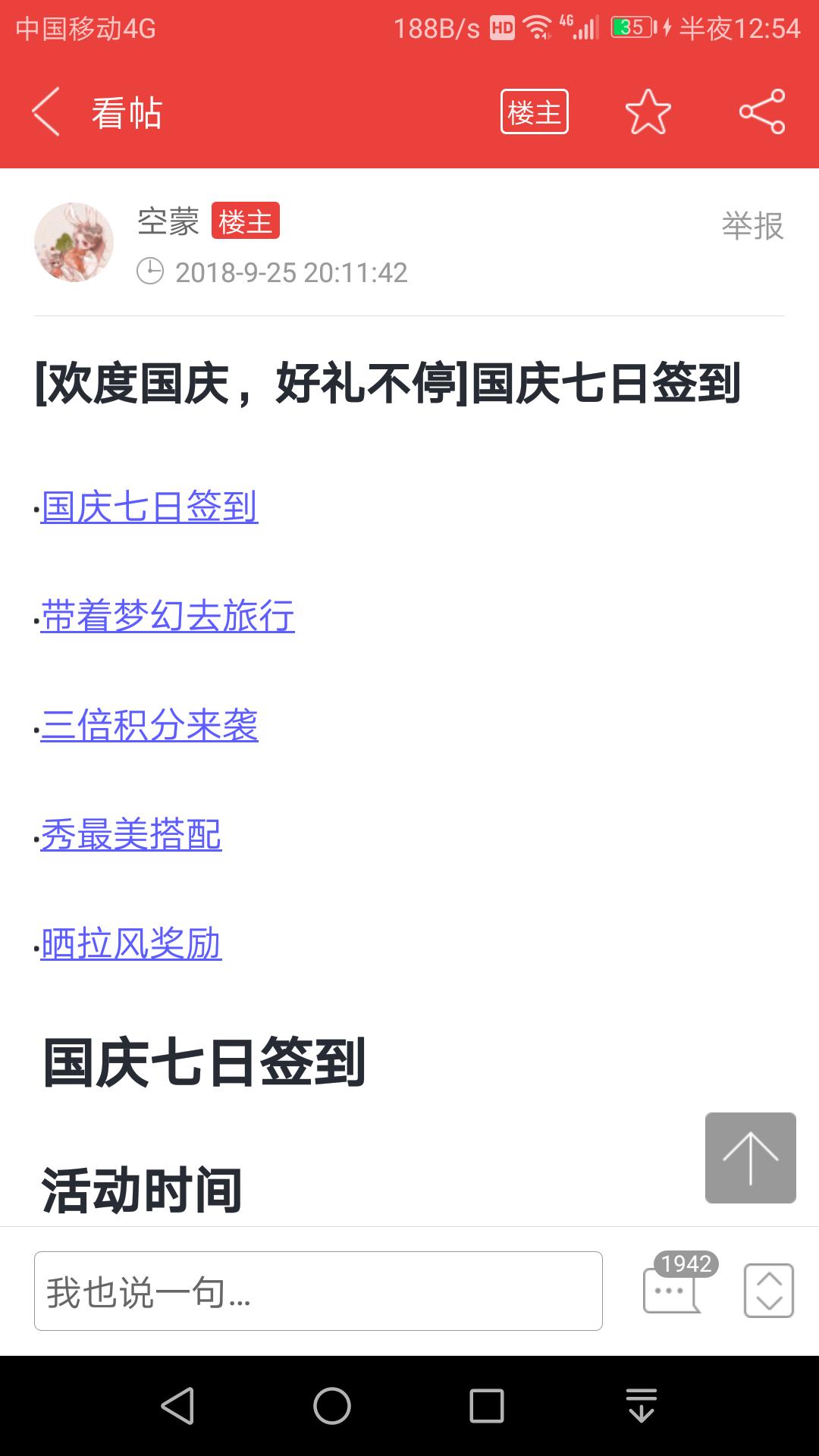This screenshot has width=819, height=1456.
Task: Go to the system home screen
Action: (x=332, y=1406)
